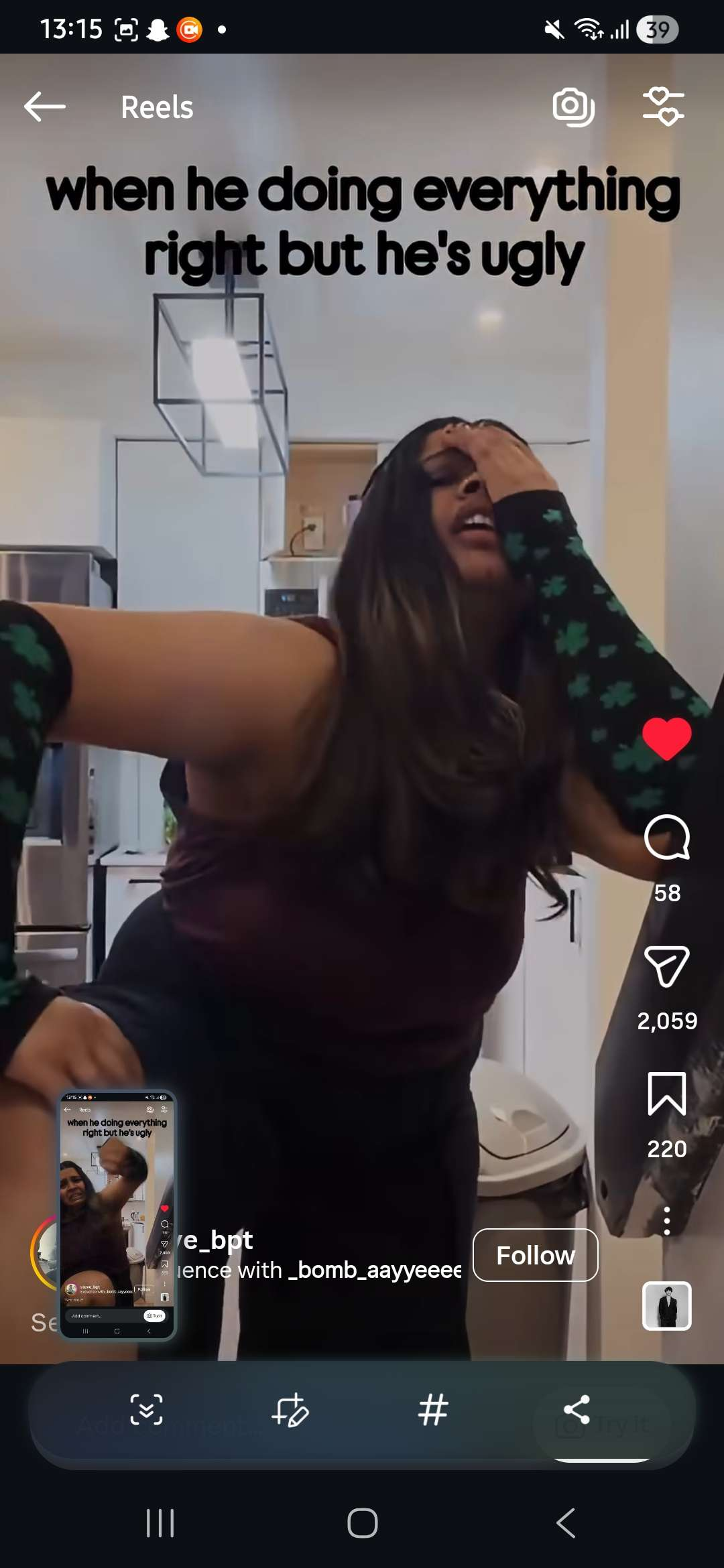Open the audio track thumbnail
The image size is (724, 1568).
click(x=666, y=1305)
